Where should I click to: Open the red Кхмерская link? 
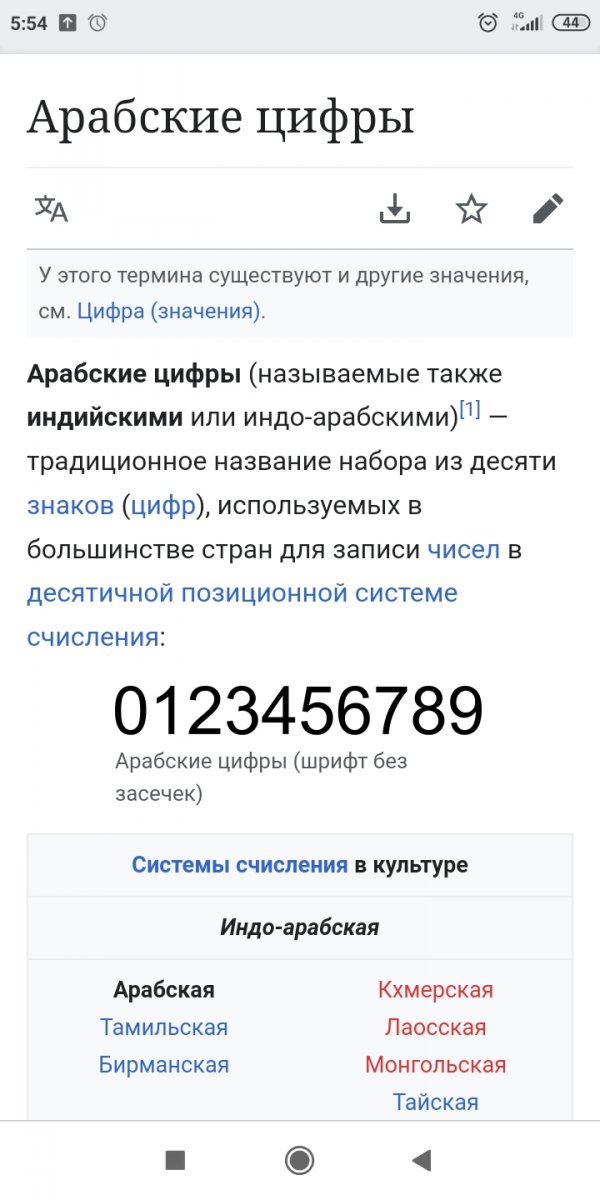(x=435, y=990)
